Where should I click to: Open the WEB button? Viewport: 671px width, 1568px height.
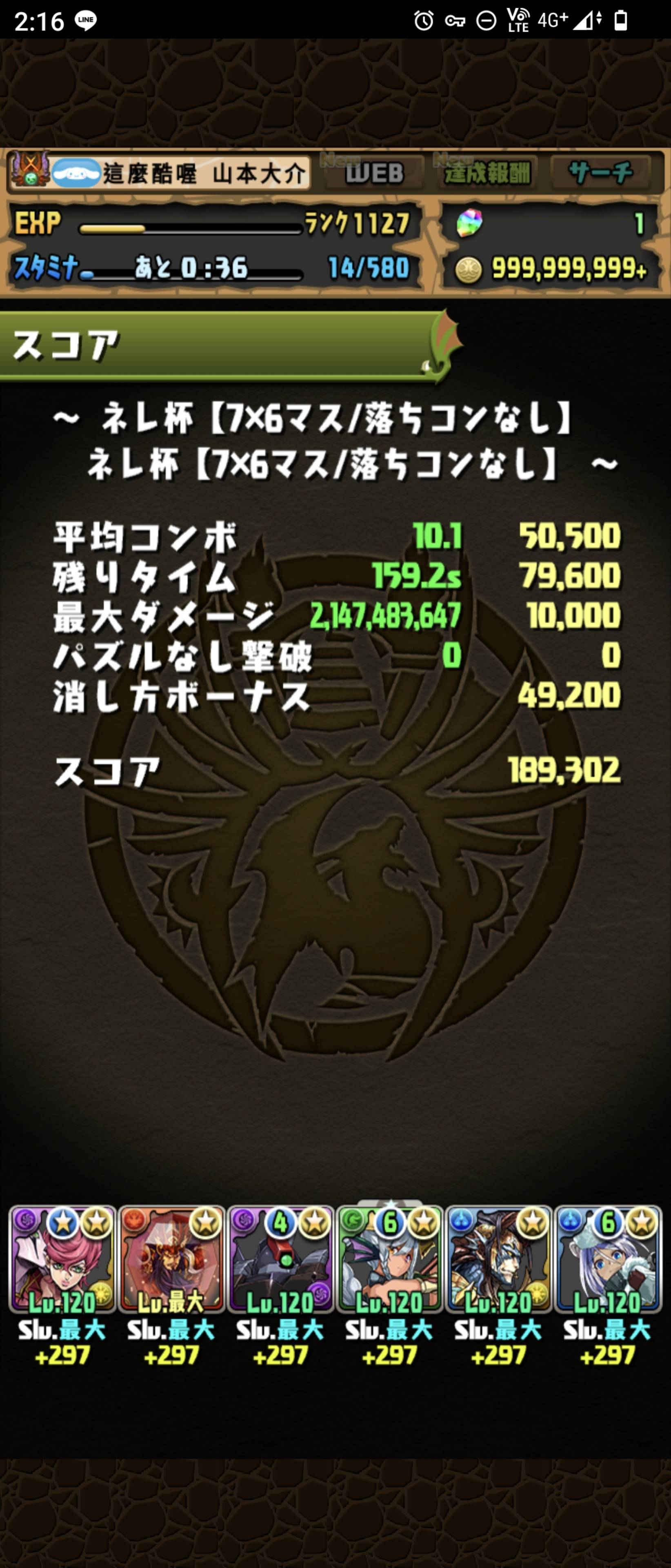click(x=373, y=174)
